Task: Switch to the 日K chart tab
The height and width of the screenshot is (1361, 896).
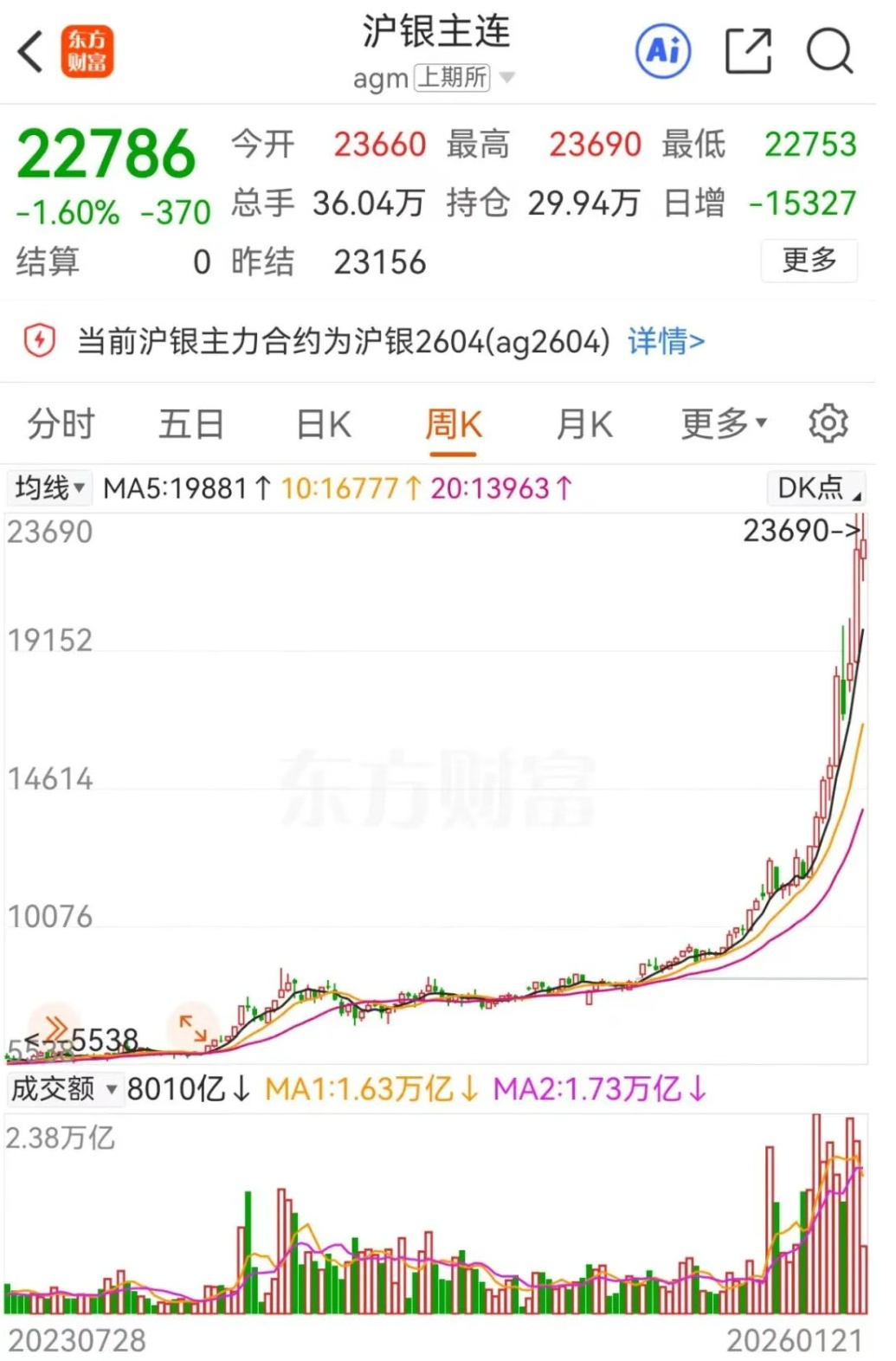Action: coord(324,424)
